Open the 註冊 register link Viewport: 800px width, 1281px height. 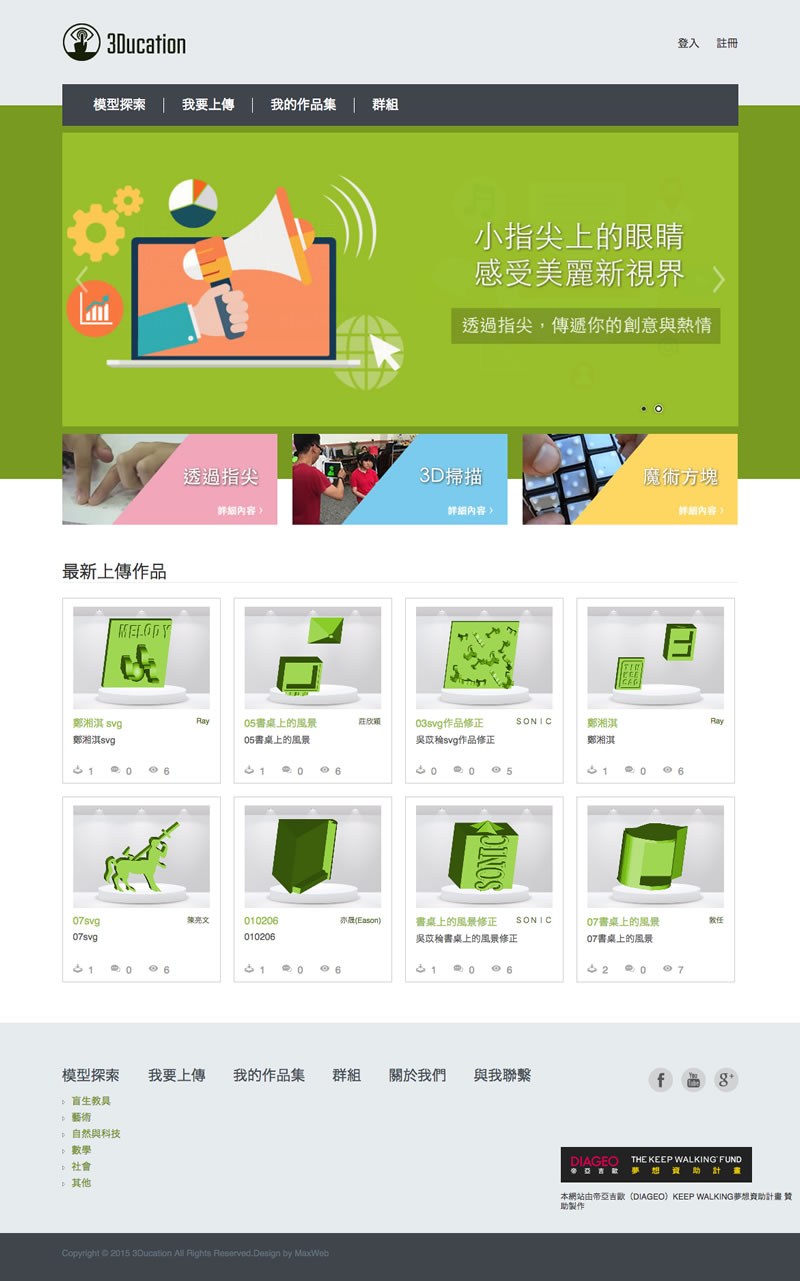pyautogui.click(x=727, y=44)
